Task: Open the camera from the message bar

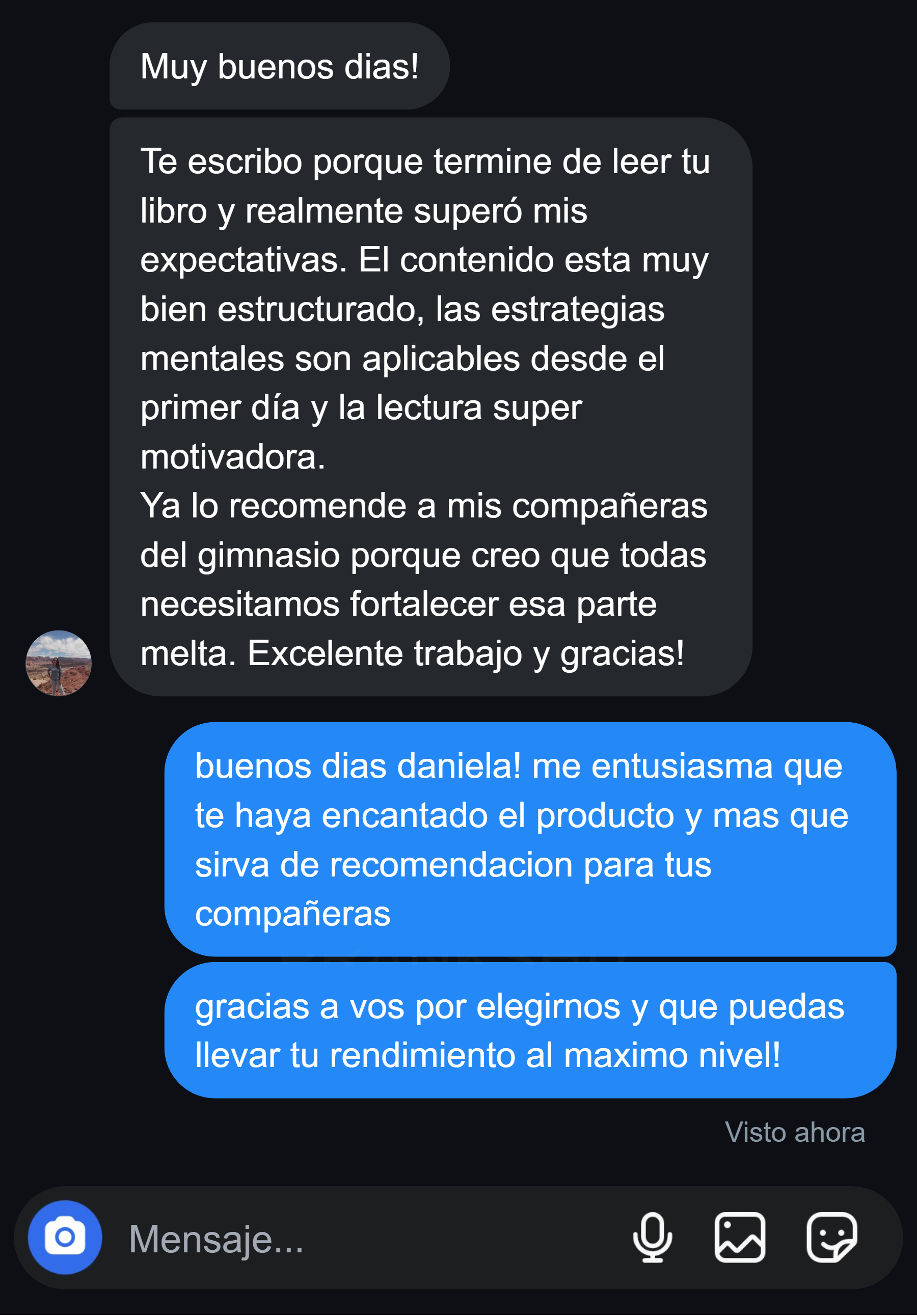Action: click(65, 1237)
